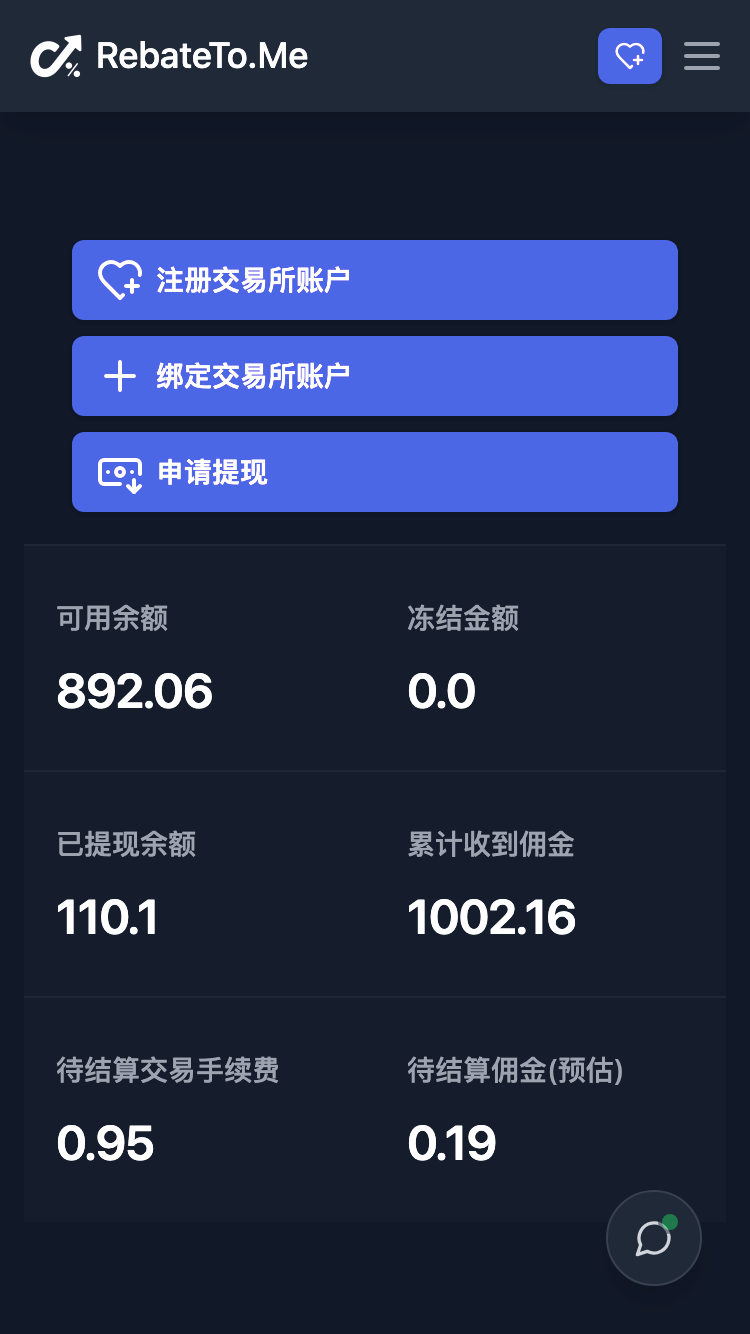Tap 绑定交易所账户 button
This screenshot has height=1334, width=750.
pyautogui.click(x=375, y=376)
